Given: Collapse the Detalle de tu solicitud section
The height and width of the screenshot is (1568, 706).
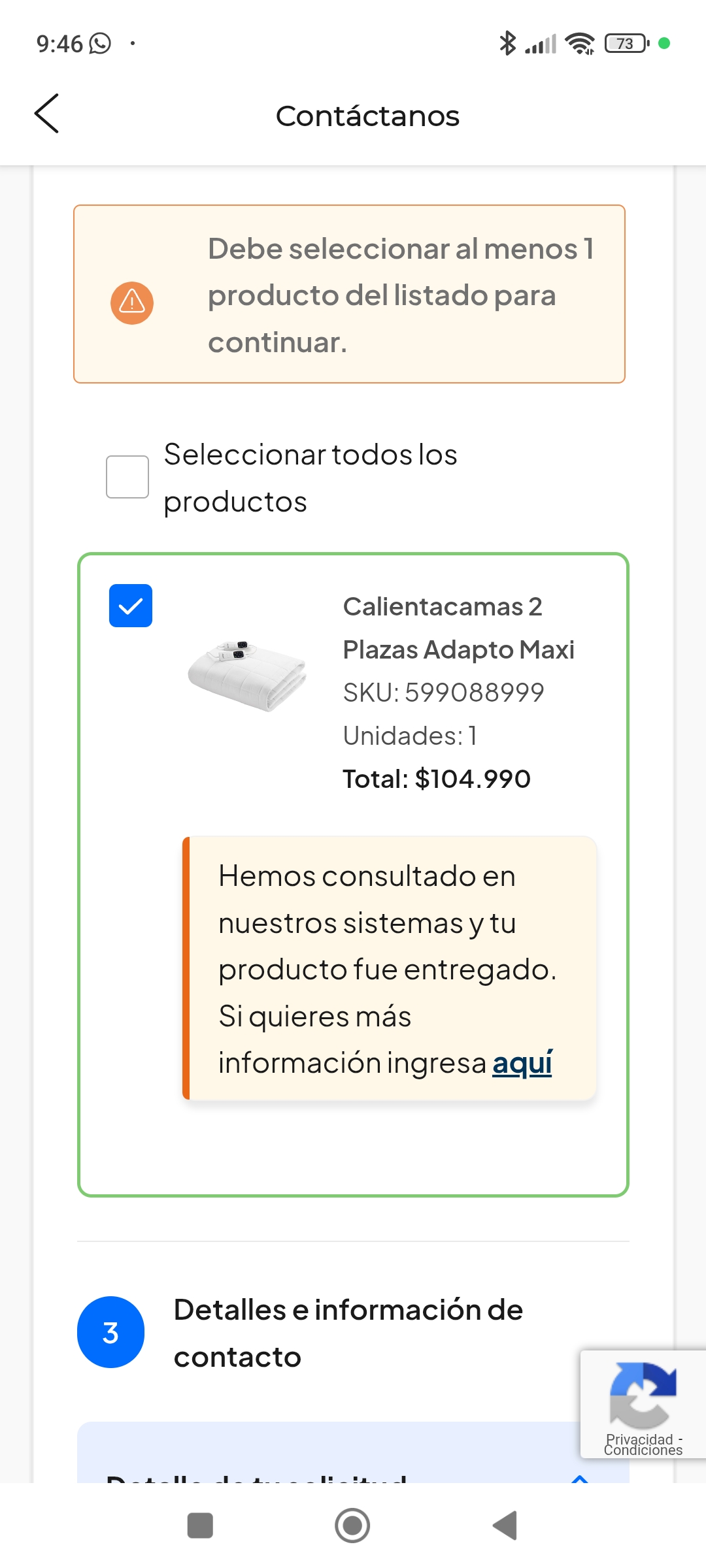Looking at the screenshot, I should pyautogui.click(x=580, y=1478).
